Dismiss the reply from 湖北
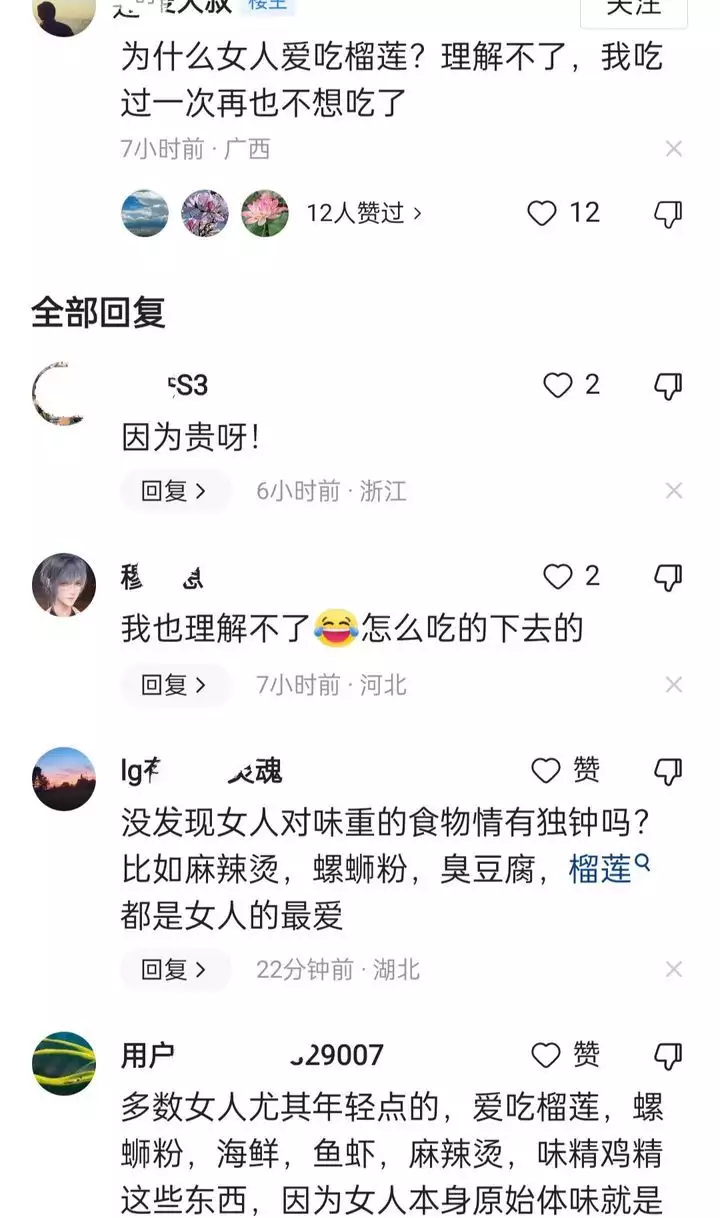720x1218 pixels. [674, 969]
